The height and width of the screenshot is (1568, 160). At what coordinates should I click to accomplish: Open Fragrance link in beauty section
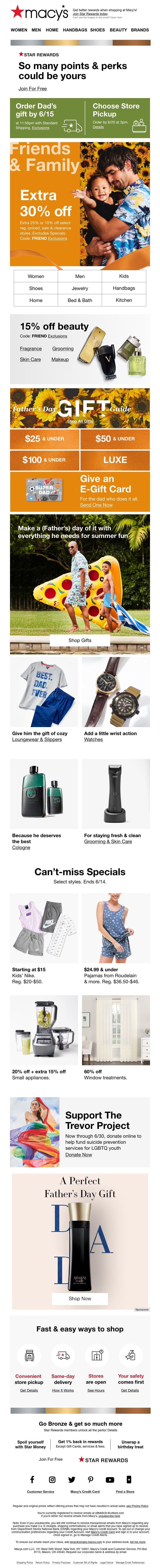pyautogui.click(x=30, y=349)
